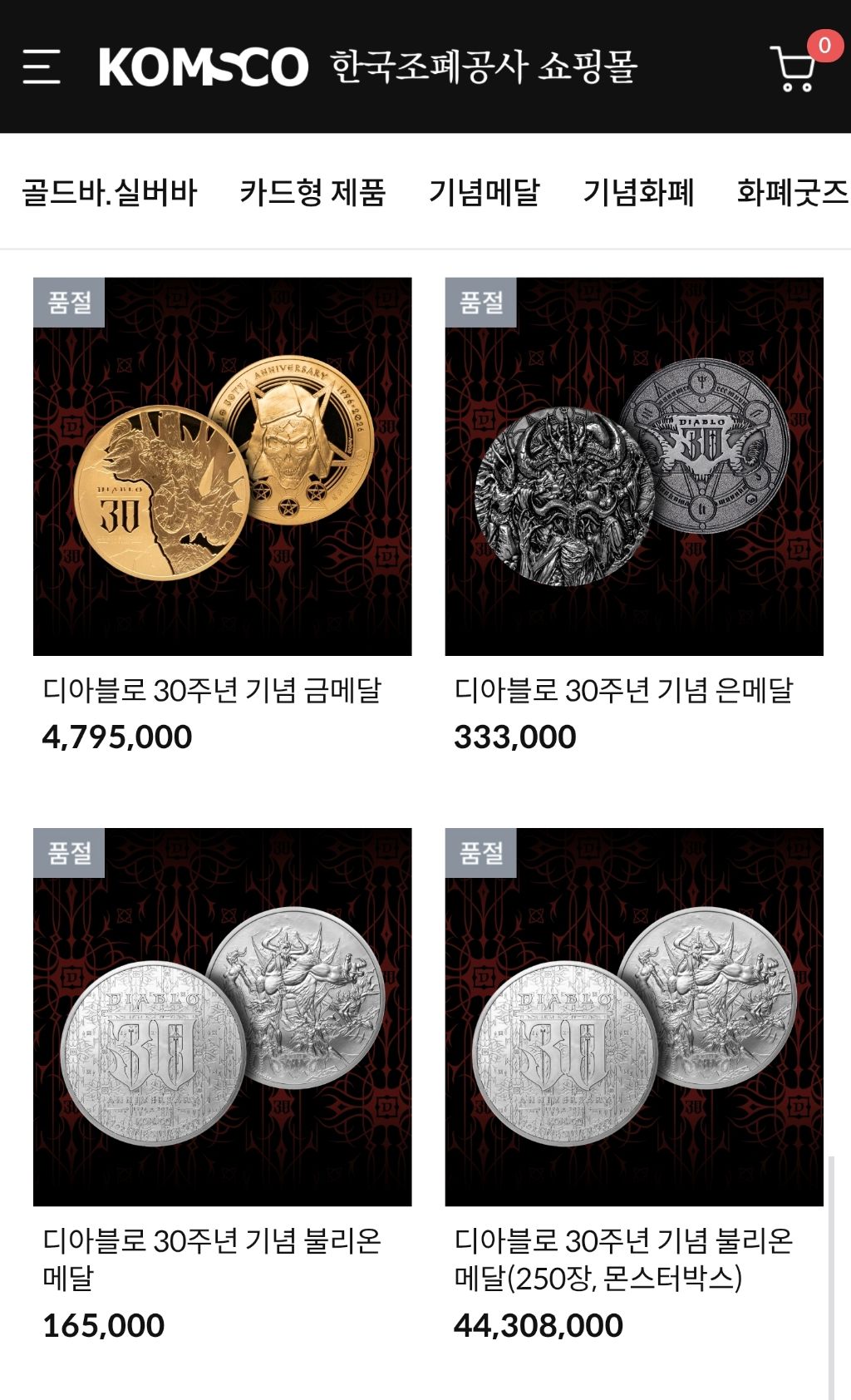Switch to 카드형 제품 category
The width and height of the screenshot is (851, 1400).
point(312,192)
